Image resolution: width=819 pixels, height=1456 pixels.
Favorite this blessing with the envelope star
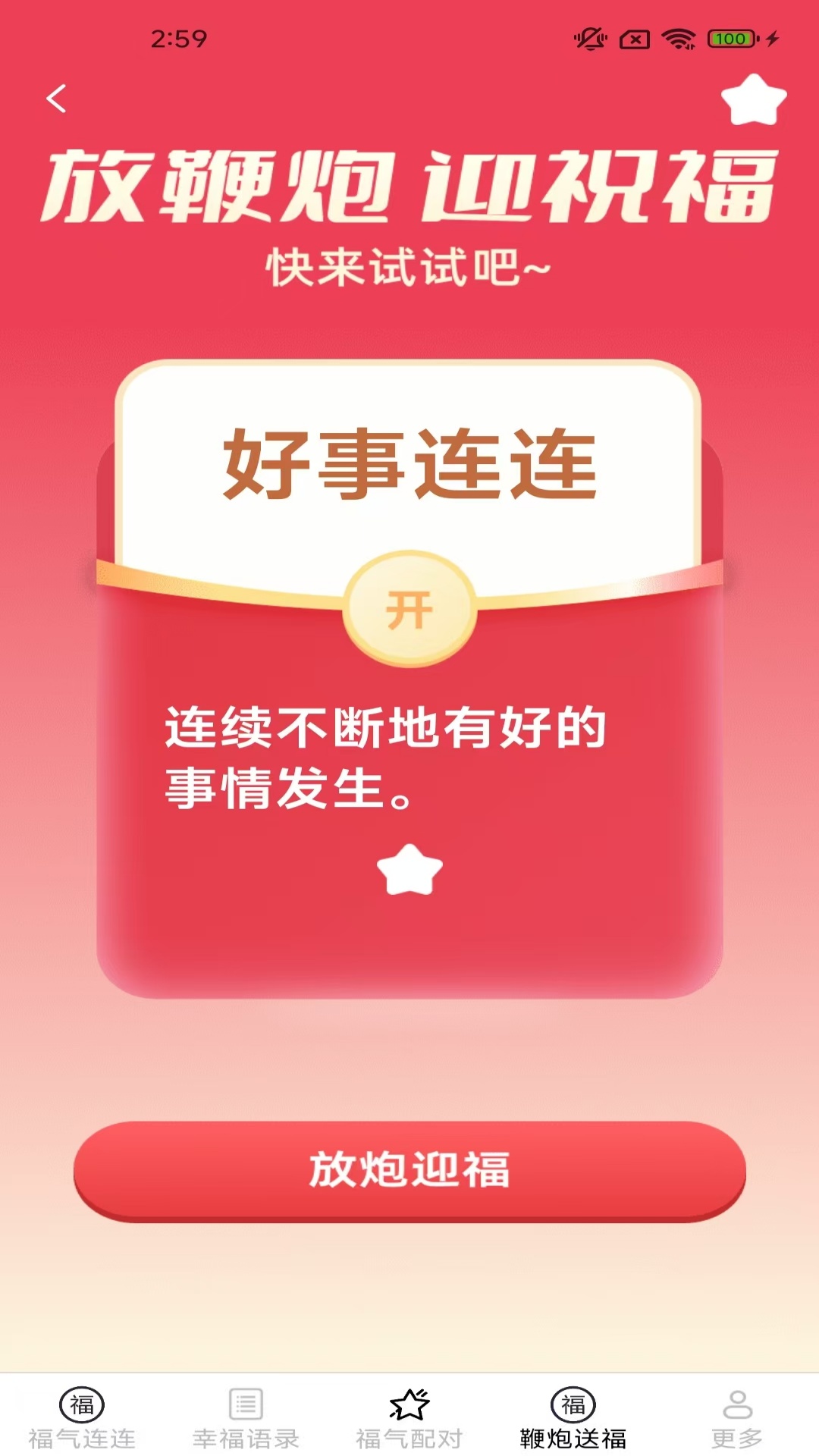pos(409,871)
